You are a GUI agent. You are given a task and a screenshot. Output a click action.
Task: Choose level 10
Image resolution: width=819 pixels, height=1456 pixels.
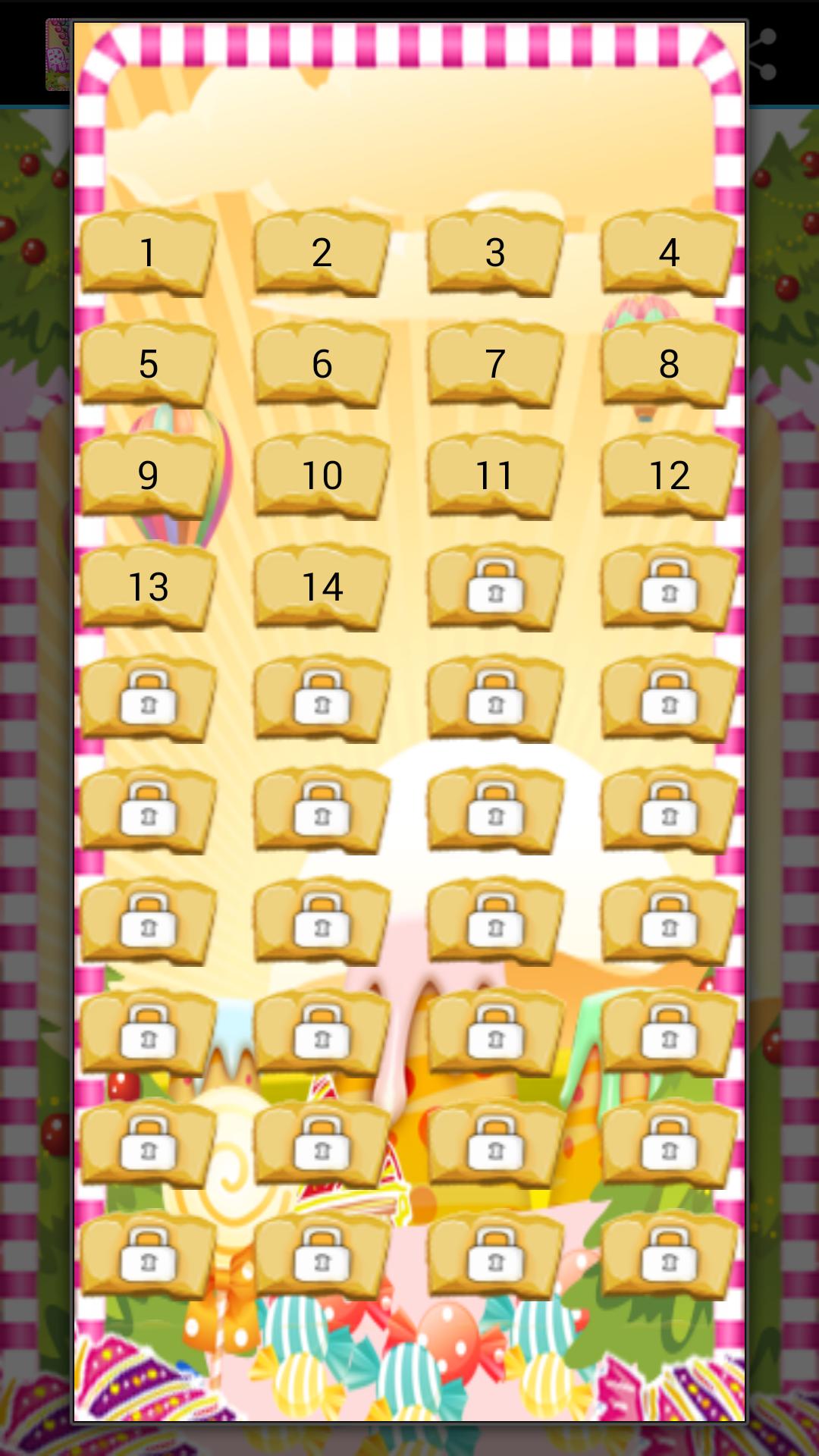[322, 475]
